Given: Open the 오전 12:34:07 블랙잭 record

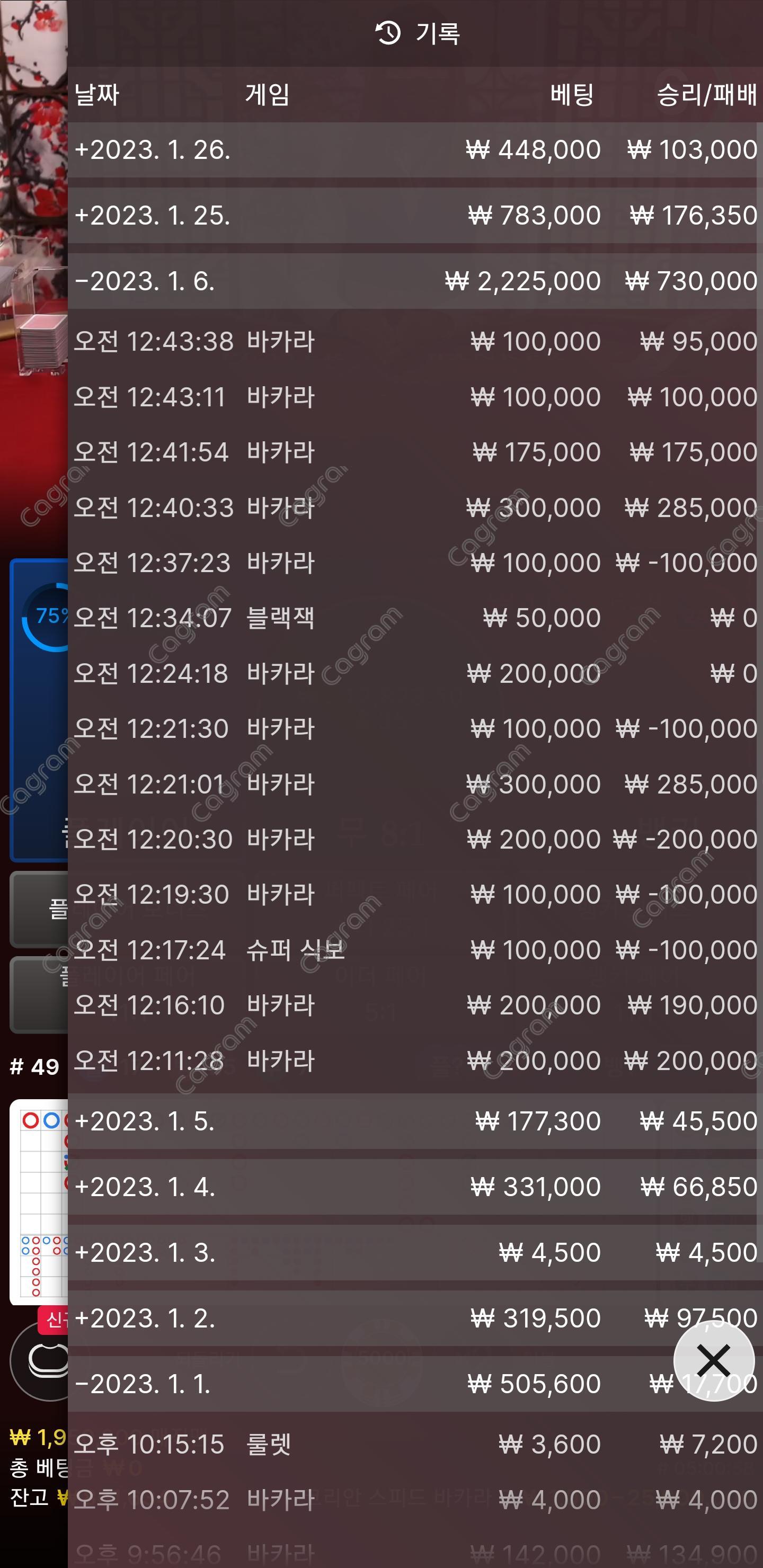Looking at the screenshot, I should (x=414, y=618).
